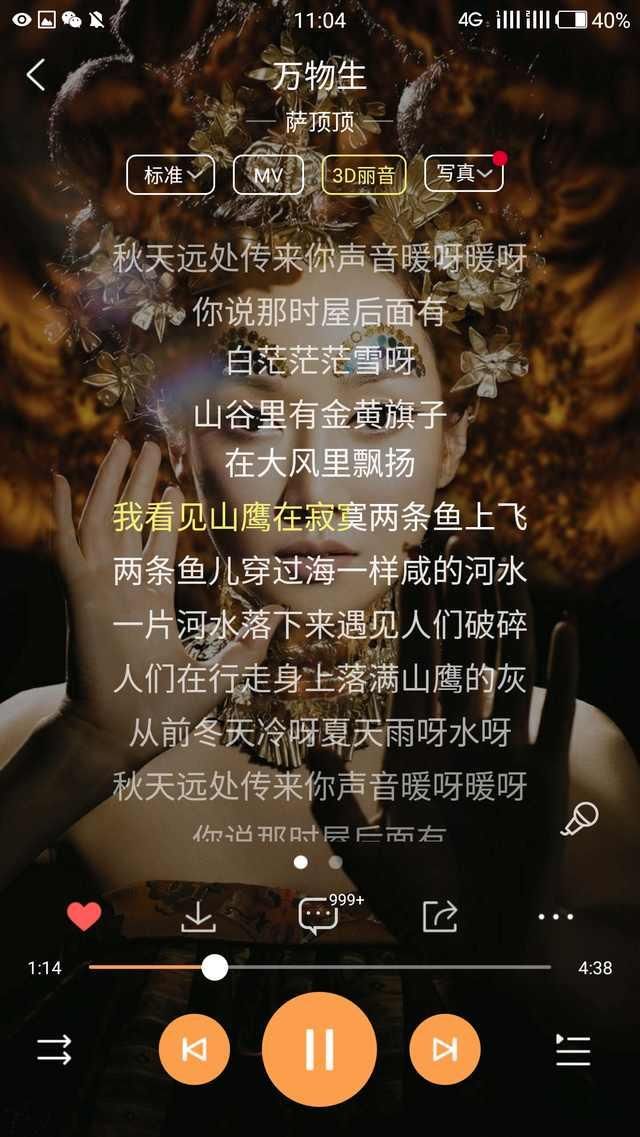The image size is (640, 1137).
Task: Share this song
Action: 440,916
